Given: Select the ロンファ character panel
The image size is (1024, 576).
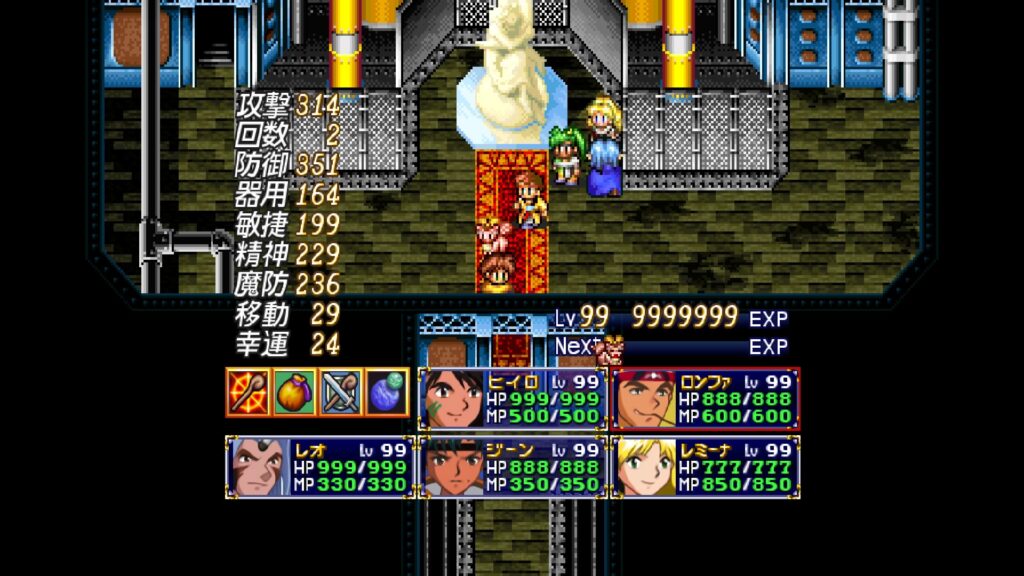Looking at the screenshot, I should point(706,399).
